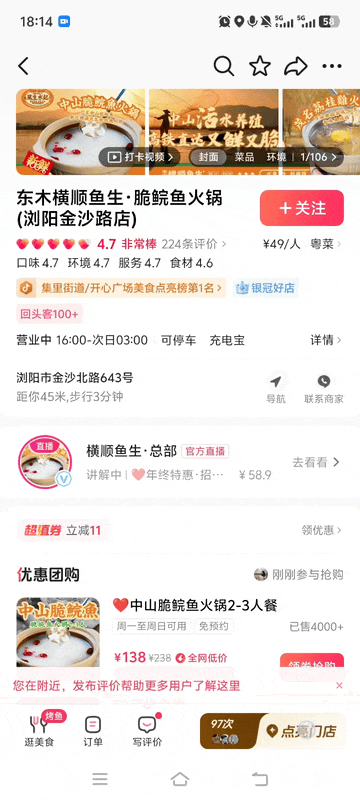Follow the store with 关注 button
The height and width of the screenshot is (800, 360).
point(302,208)
